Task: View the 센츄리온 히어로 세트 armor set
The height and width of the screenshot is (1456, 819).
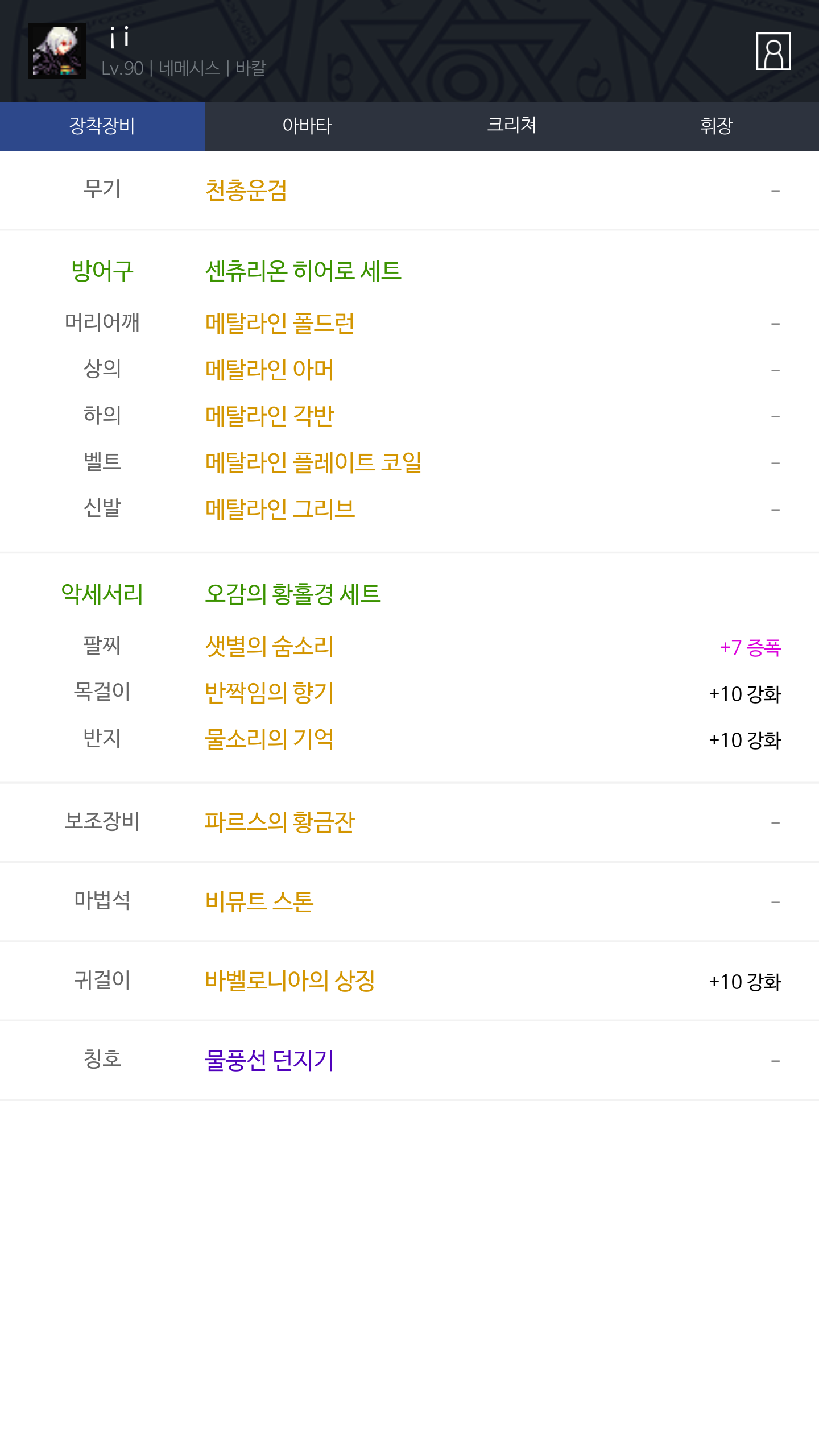Action: click(x=303, y=271)
